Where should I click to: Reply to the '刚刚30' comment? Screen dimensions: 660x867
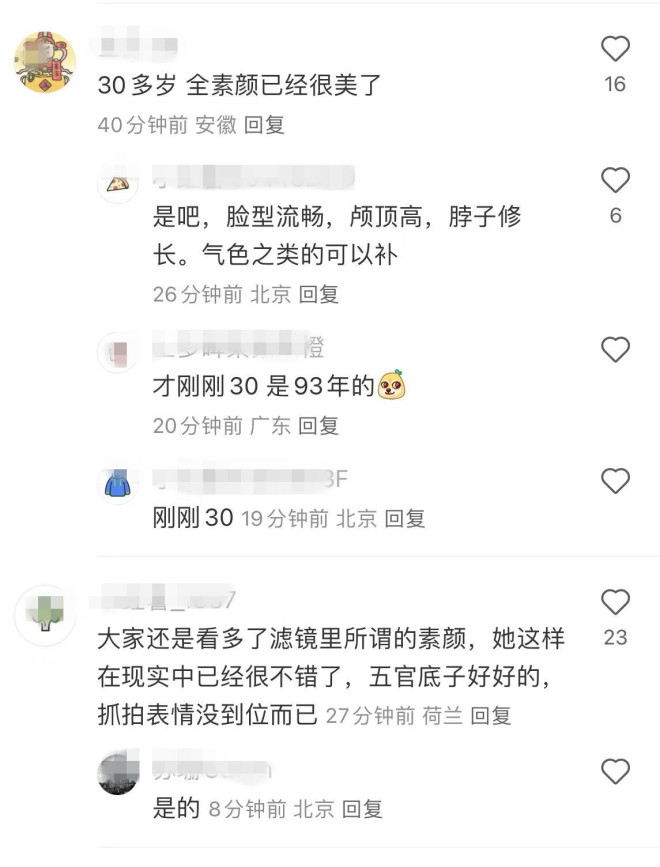click(x=405, y=518)
